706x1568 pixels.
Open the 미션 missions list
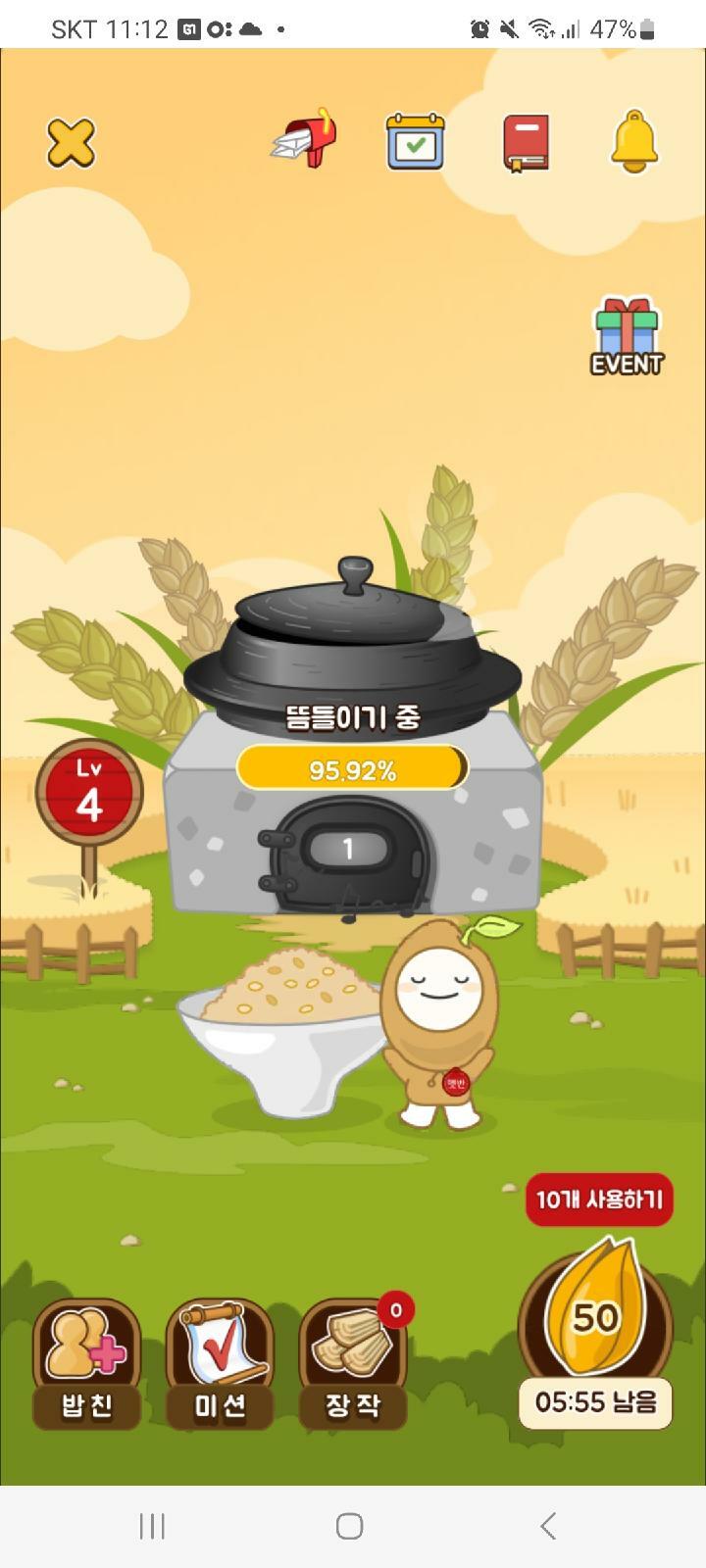tap(220, 1364)
